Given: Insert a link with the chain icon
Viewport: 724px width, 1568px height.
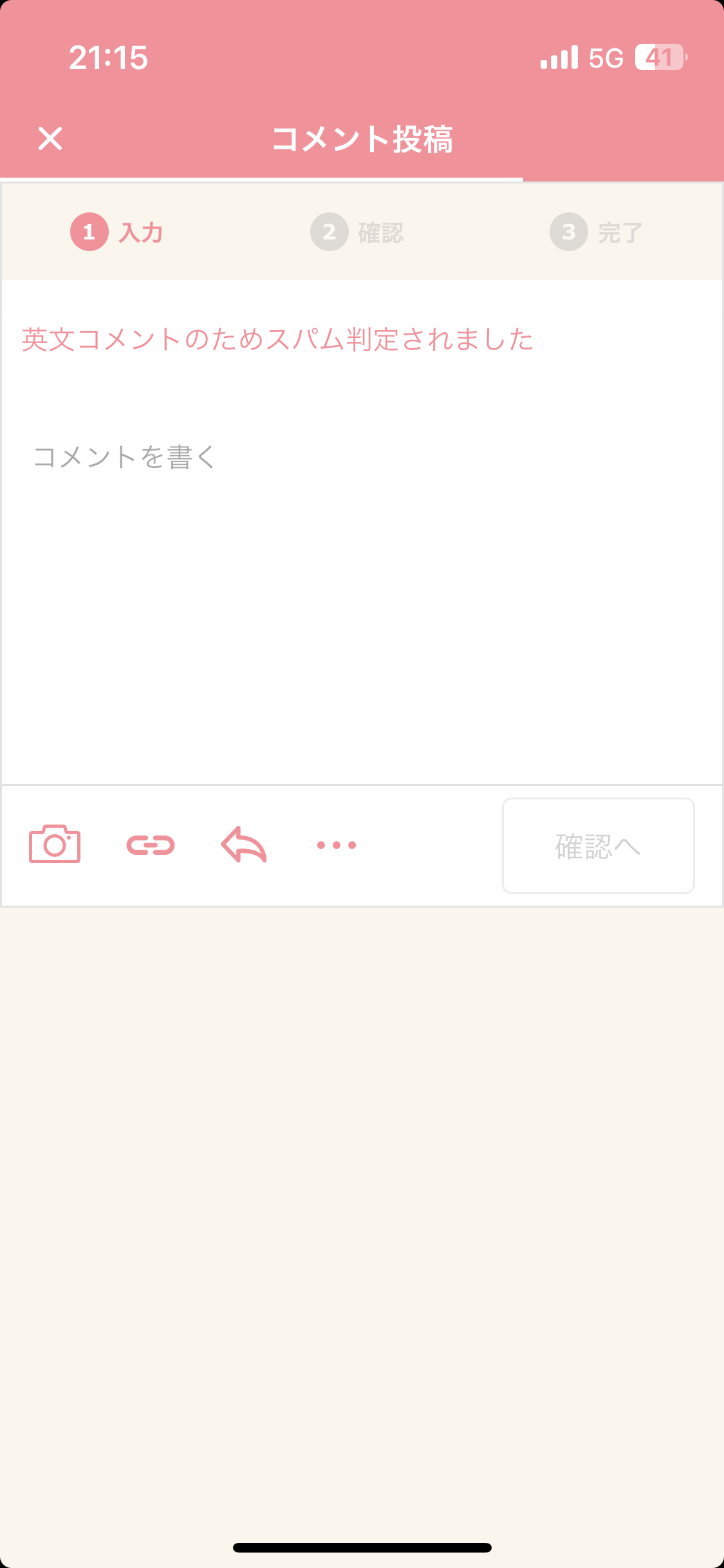Looking at the screenshot, I should pyautogui.click(x=151, y=845).
